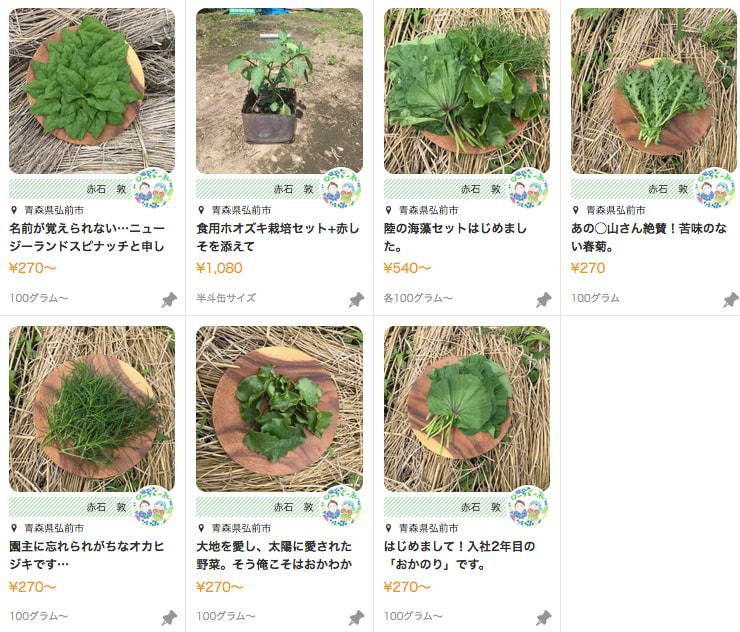Pin the ニュージーランドスピナッチ item
Image resolution: width=740 pixels, height=632 pixels.
click(x=169, y=299)
